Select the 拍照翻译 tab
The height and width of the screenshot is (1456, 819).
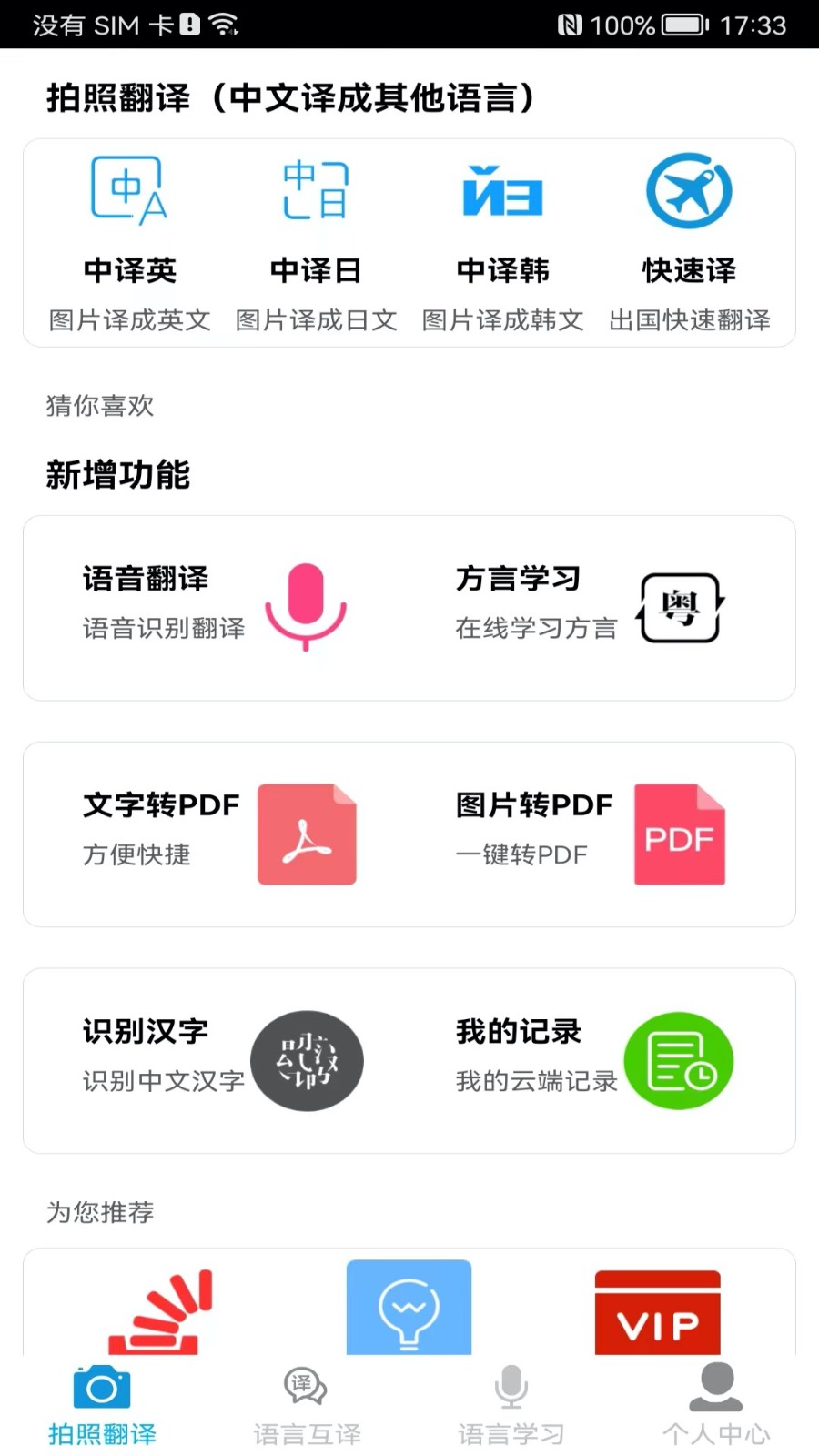pos(102,1406)
